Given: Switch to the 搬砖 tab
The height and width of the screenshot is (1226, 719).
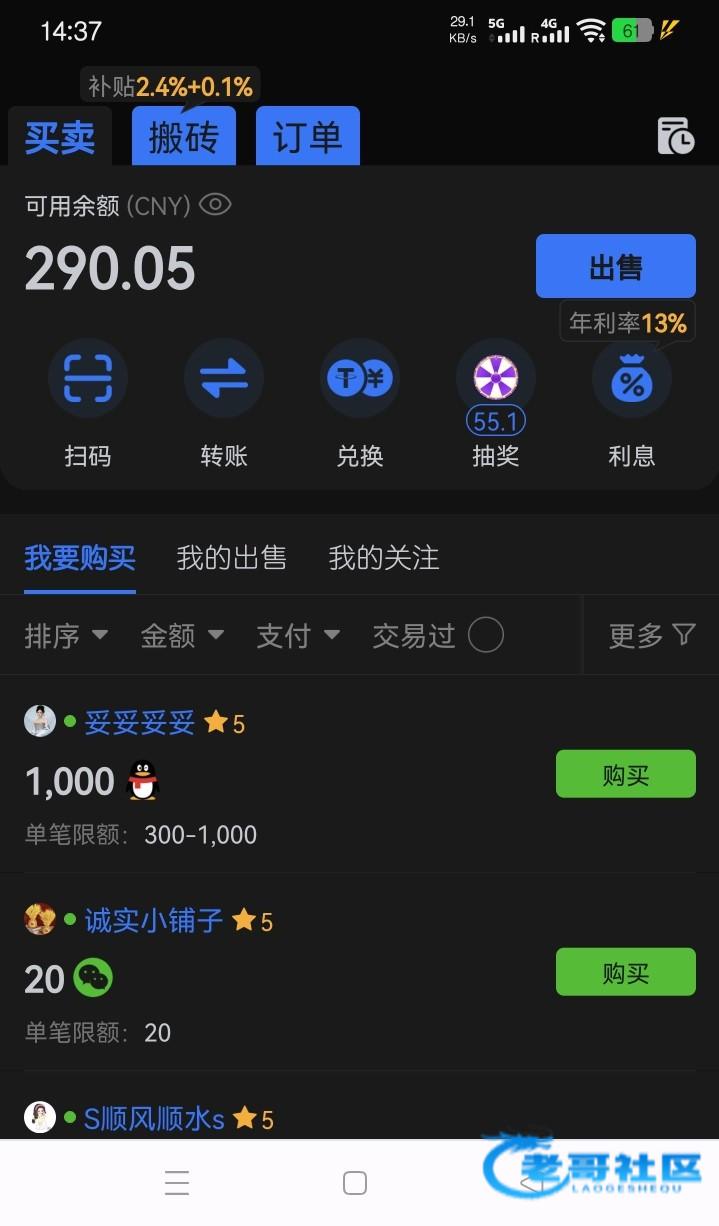Looking at the screenshot, I should pyautogui.click(x=183, y=138).
